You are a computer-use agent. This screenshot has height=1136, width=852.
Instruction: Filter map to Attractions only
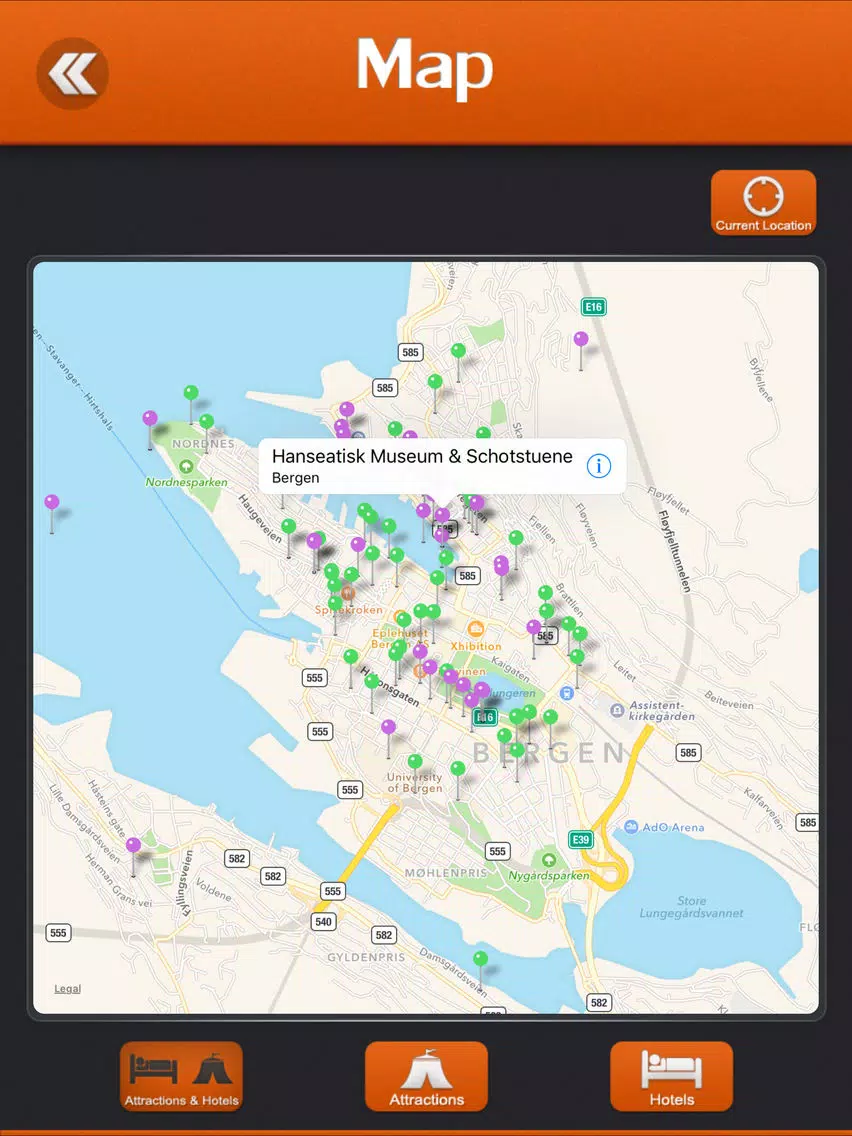[426, 1077]
